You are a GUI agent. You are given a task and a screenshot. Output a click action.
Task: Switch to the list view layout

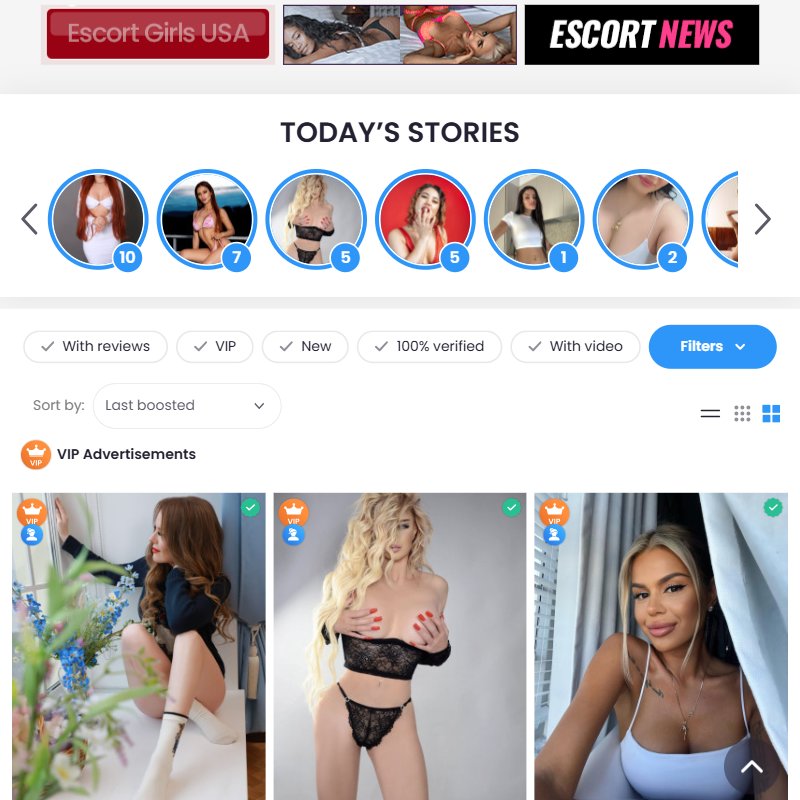point(710,413)
